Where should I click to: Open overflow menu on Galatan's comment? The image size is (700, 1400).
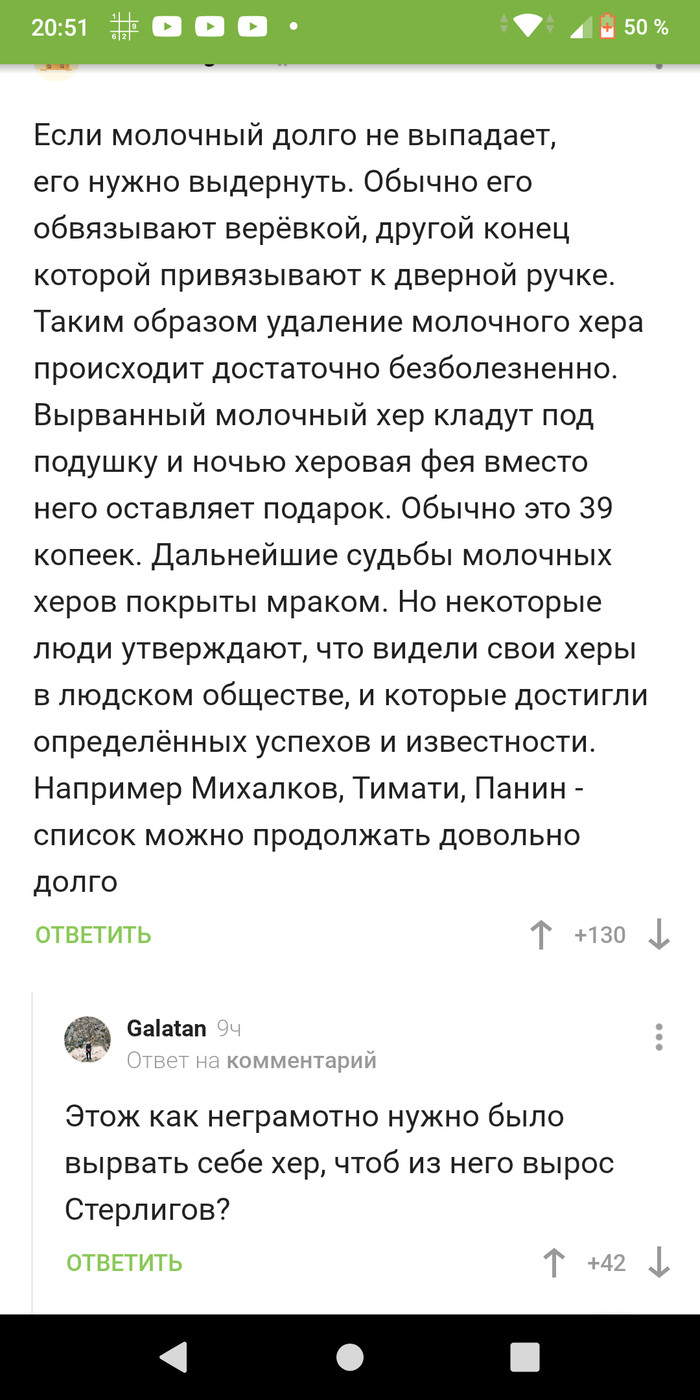658,1037
